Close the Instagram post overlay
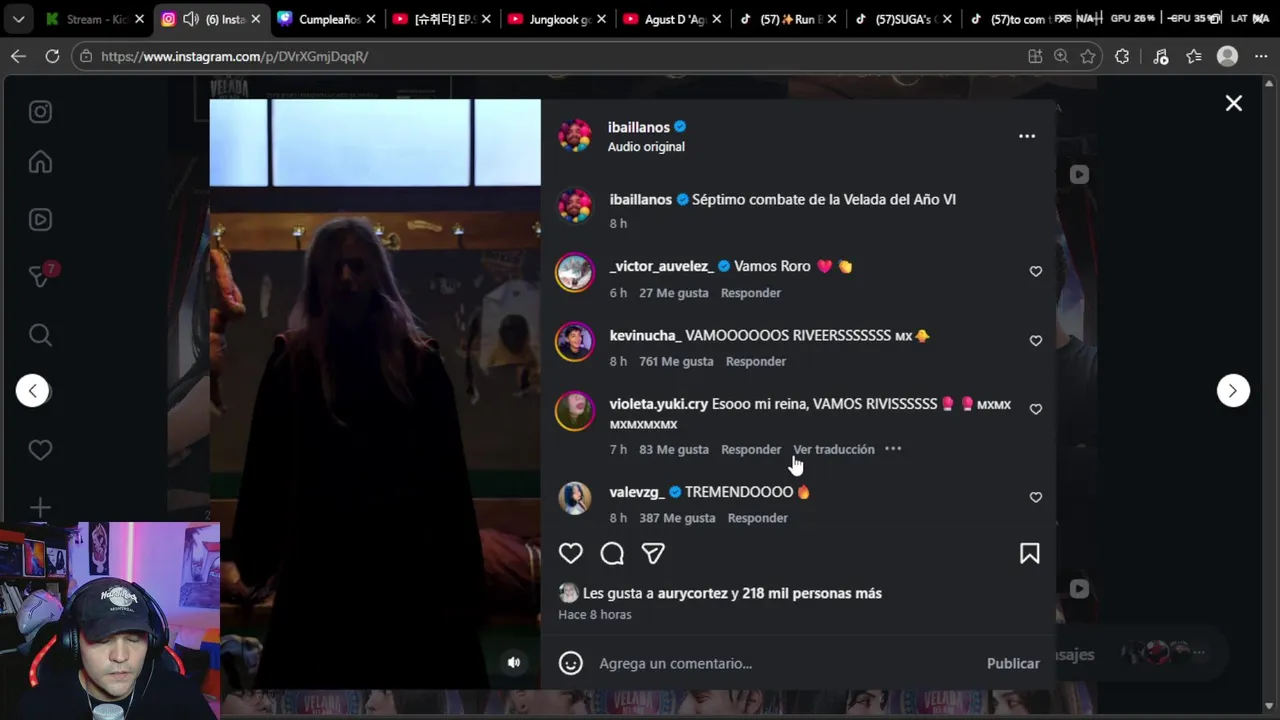The image size is (1280, 720). tap(1233, 103)
